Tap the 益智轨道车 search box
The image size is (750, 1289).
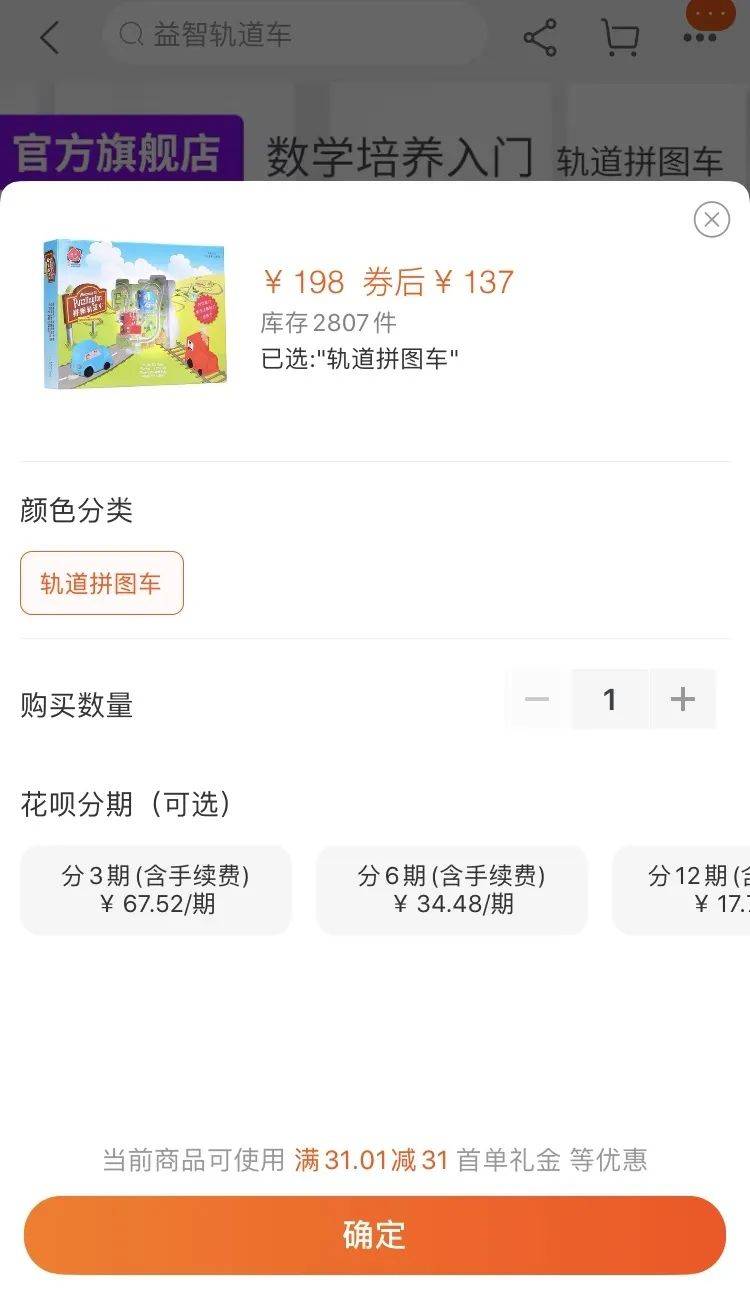click(x=295, y=35)
